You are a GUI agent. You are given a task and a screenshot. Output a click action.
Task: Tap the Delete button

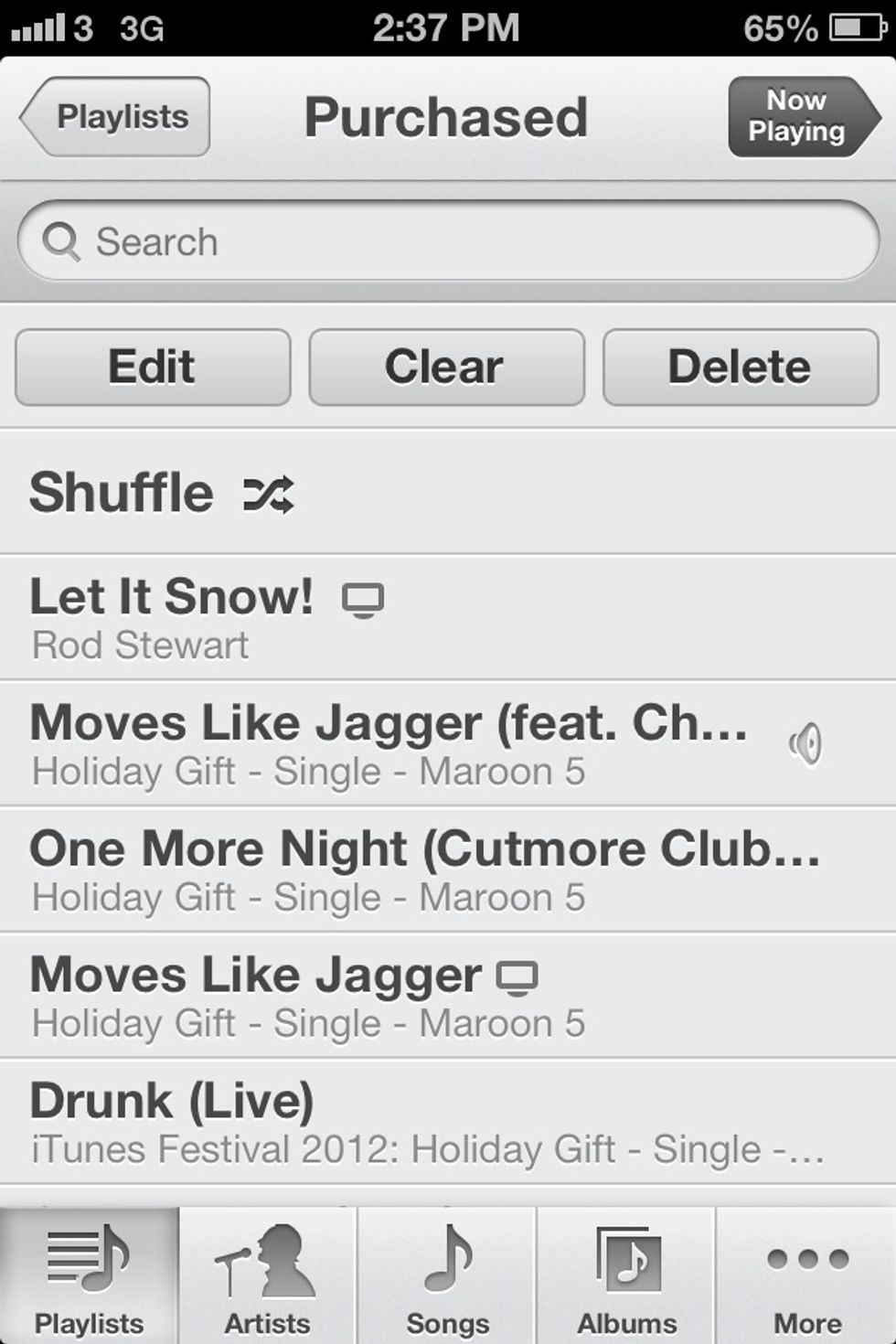pos(739,367)
